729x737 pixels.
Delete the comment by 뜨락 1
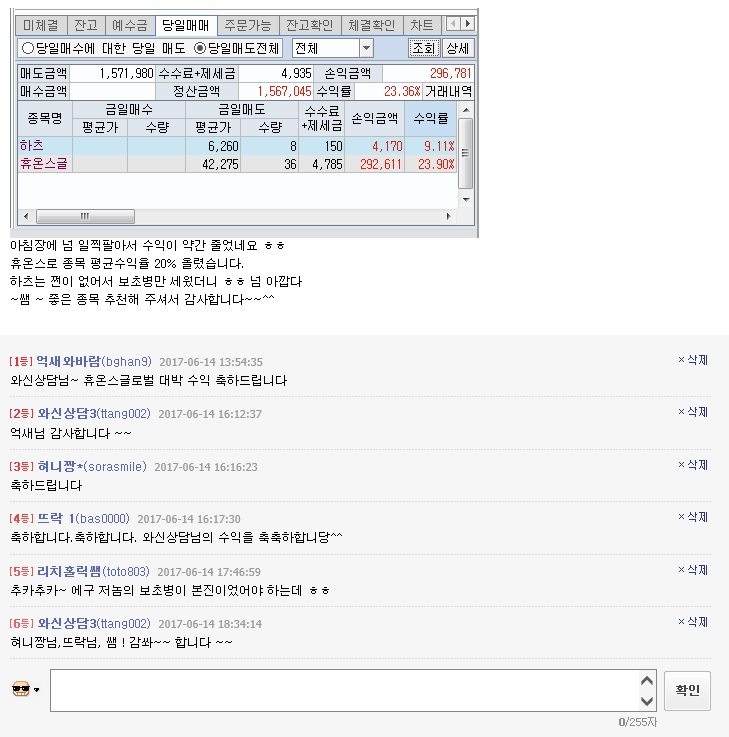tap(692, 517)
